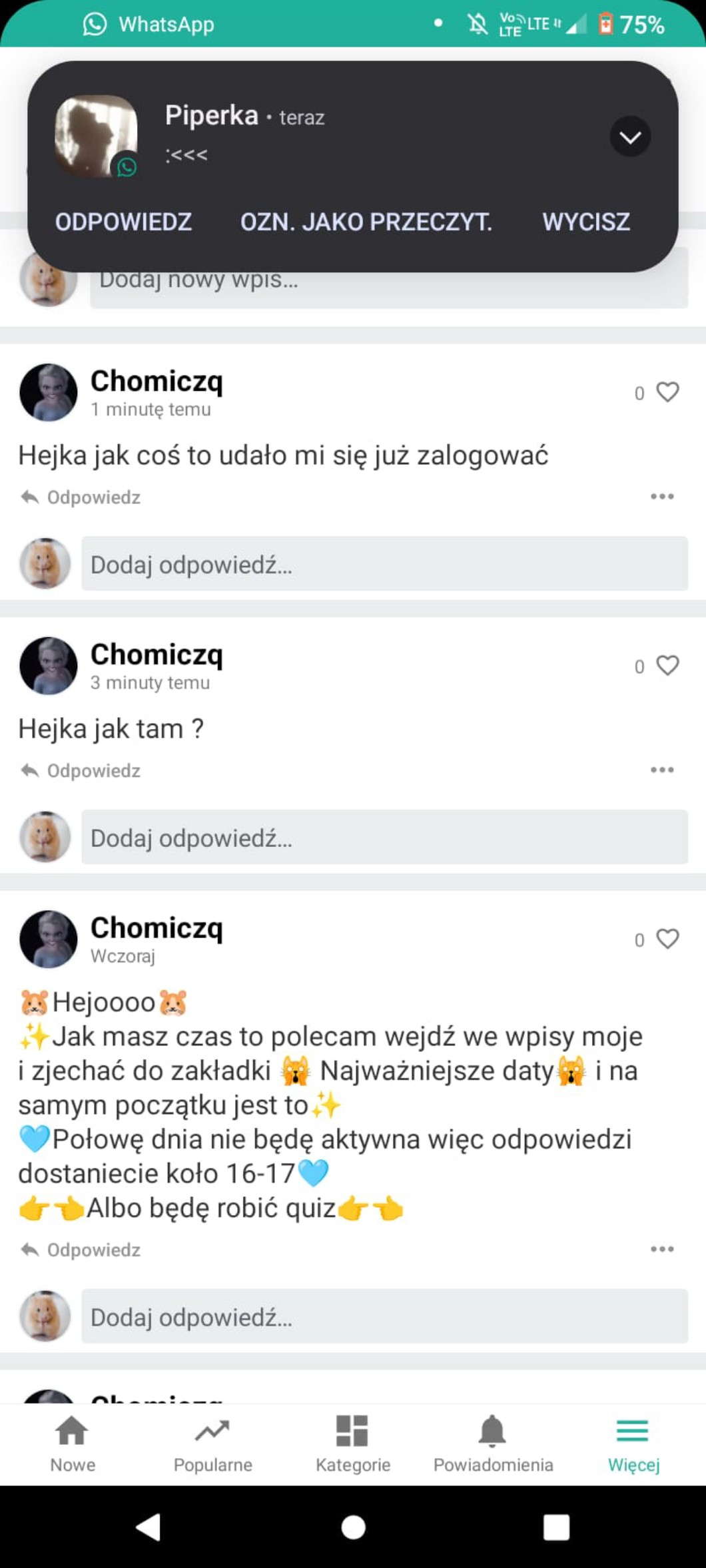Like the "Hejoooo" post from yesterday
Viewport: 706px width, 1568px height.
pyautogui.click(x=667, y=939)
